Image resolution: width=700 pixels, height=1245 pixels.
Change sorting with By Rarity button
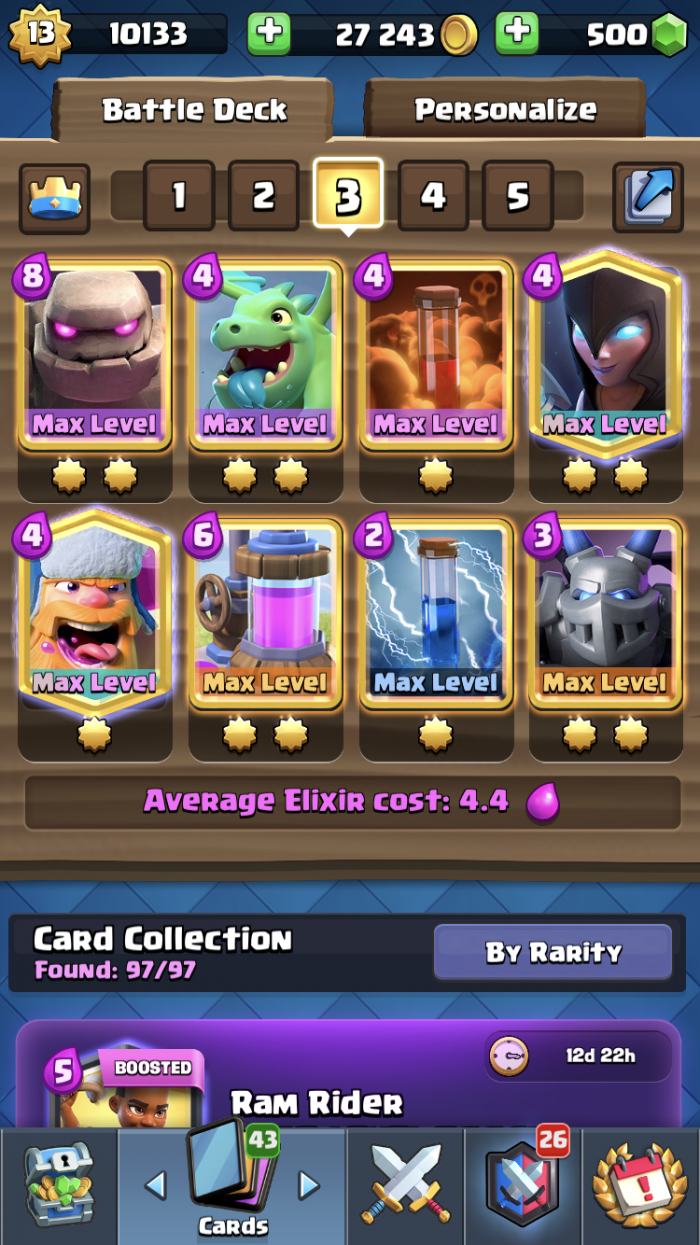point(552,952)
